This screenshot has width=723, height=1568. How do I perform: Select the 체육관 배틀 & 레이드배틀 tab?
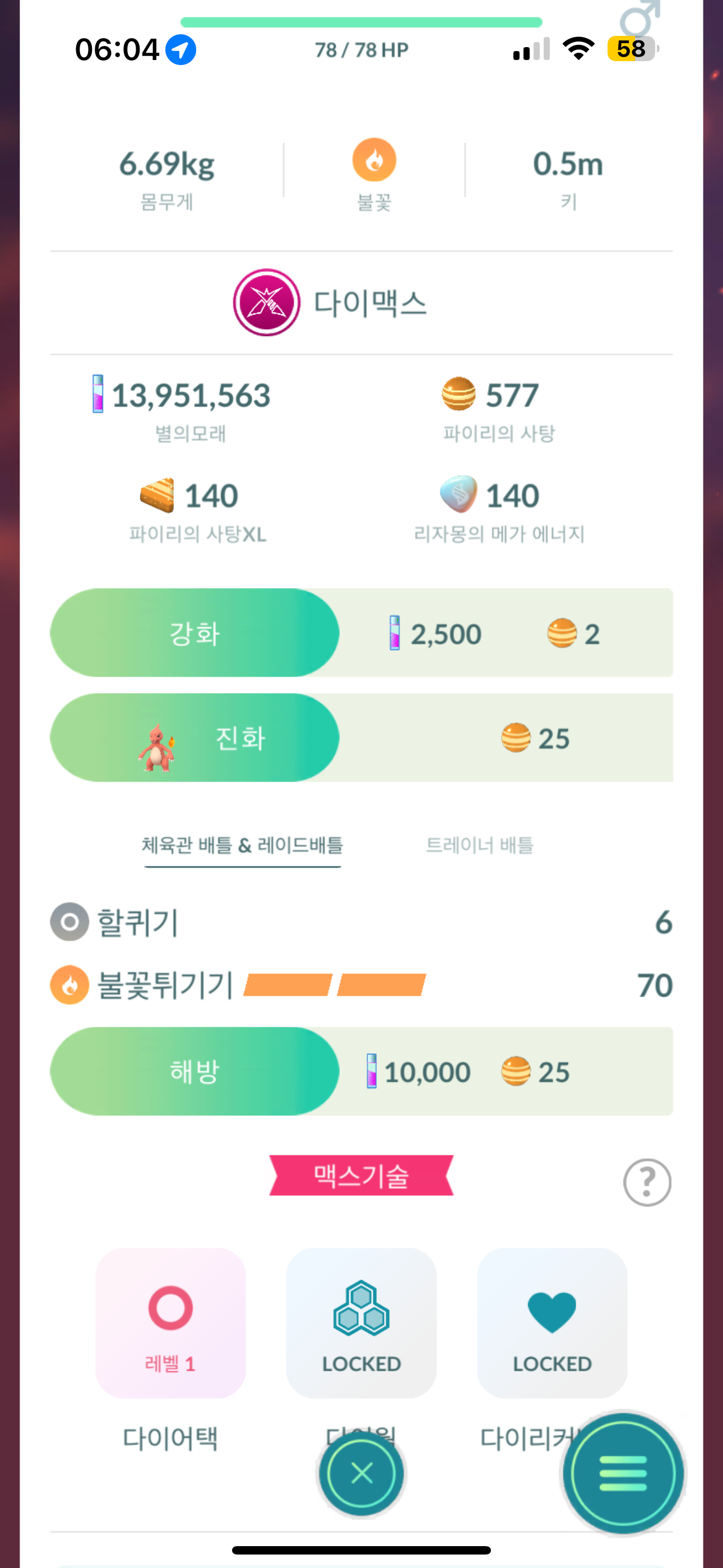242,845
